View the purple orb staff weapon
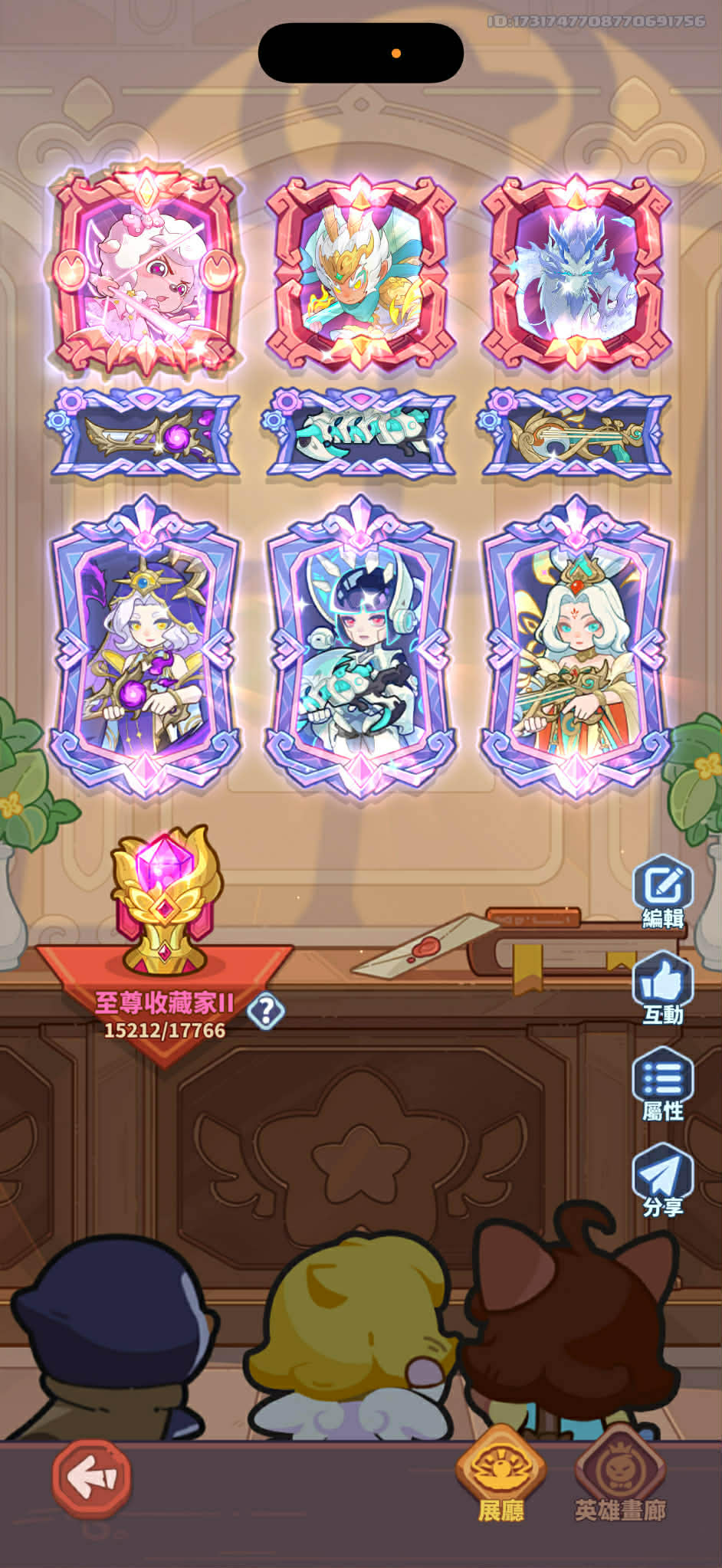This screenshot has height=1568, width=722. [x=144, y=434]
